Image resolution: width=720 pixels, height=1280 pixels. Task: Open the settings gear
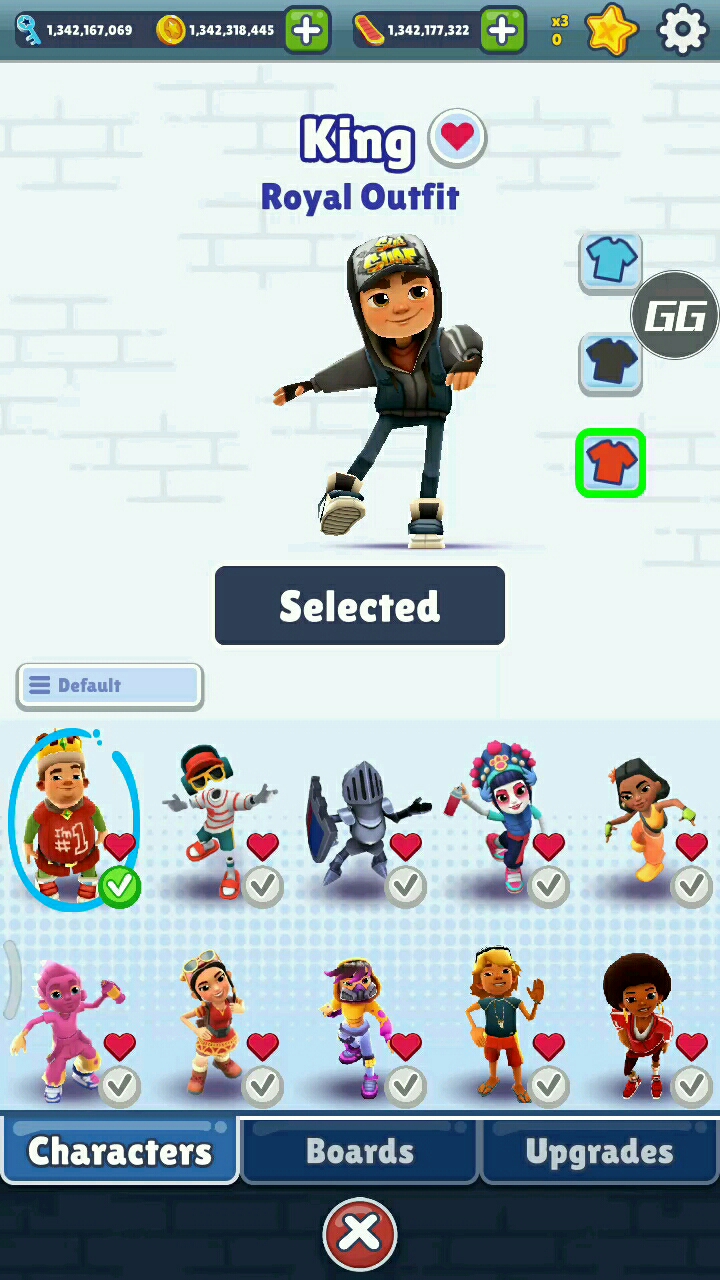683,30
